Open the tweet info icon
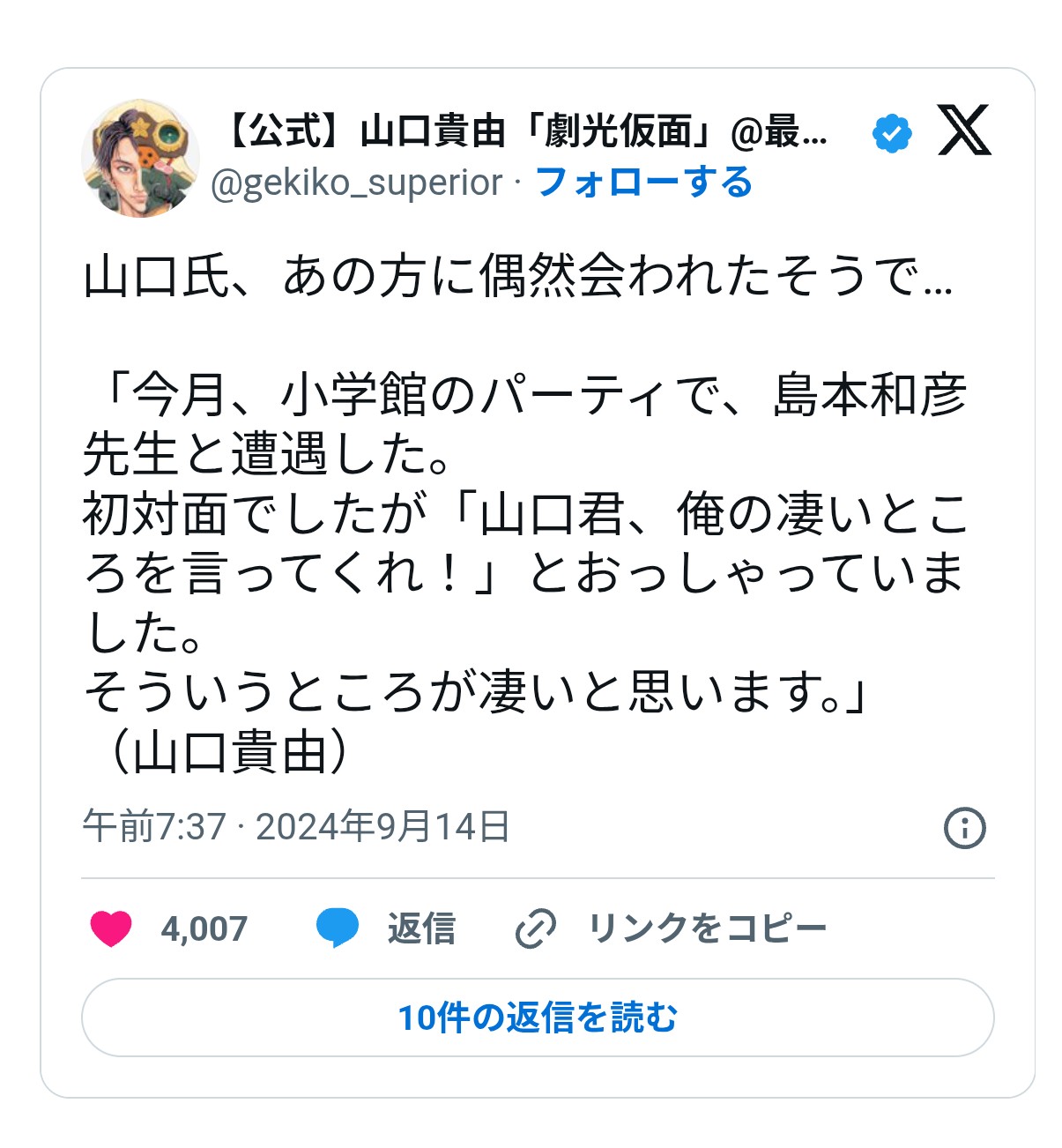Image resolution: width=1062 pixels, height=1148 pixels. pyautogui.click(x=964, y=828)
